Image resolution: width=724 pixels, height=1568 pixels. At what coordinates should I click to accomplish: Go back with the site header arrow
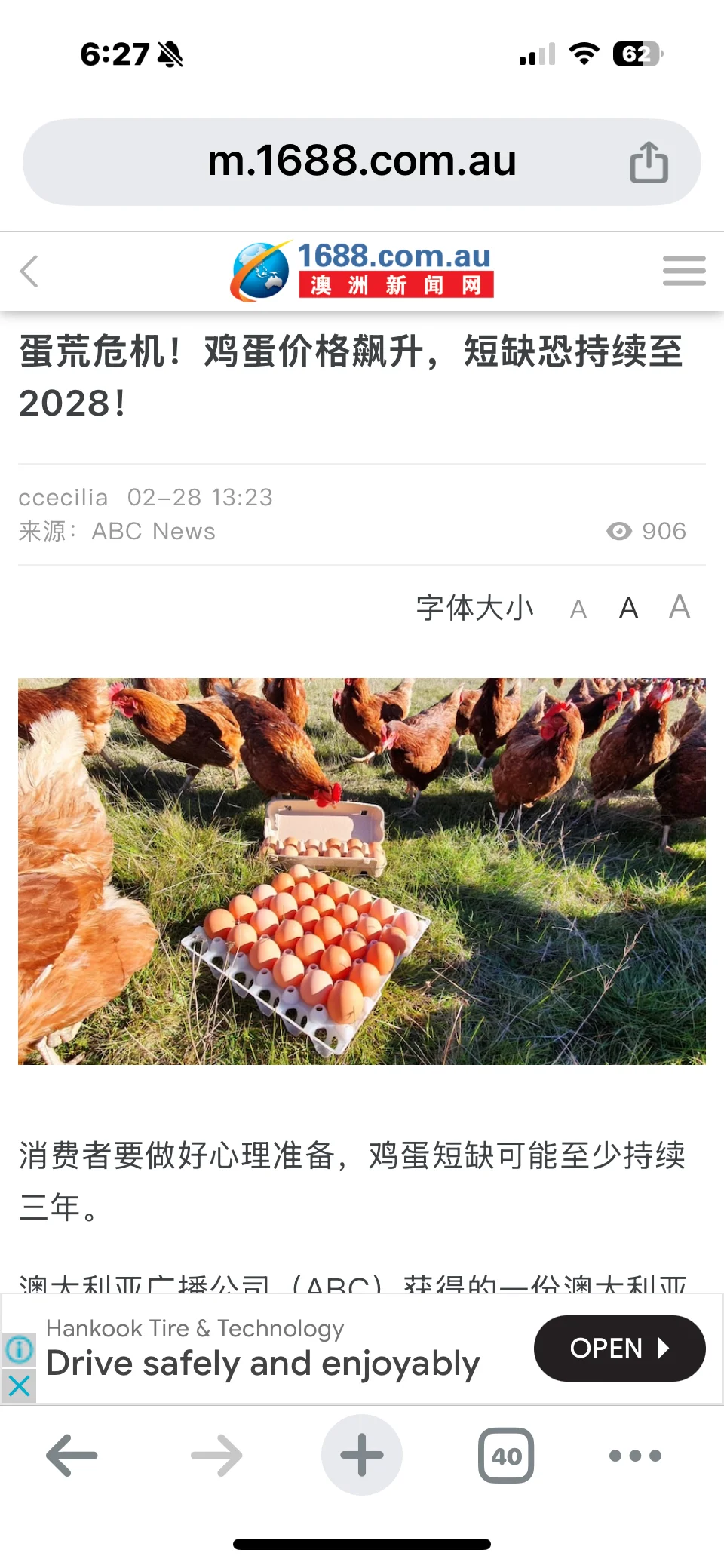coord(29,271)
